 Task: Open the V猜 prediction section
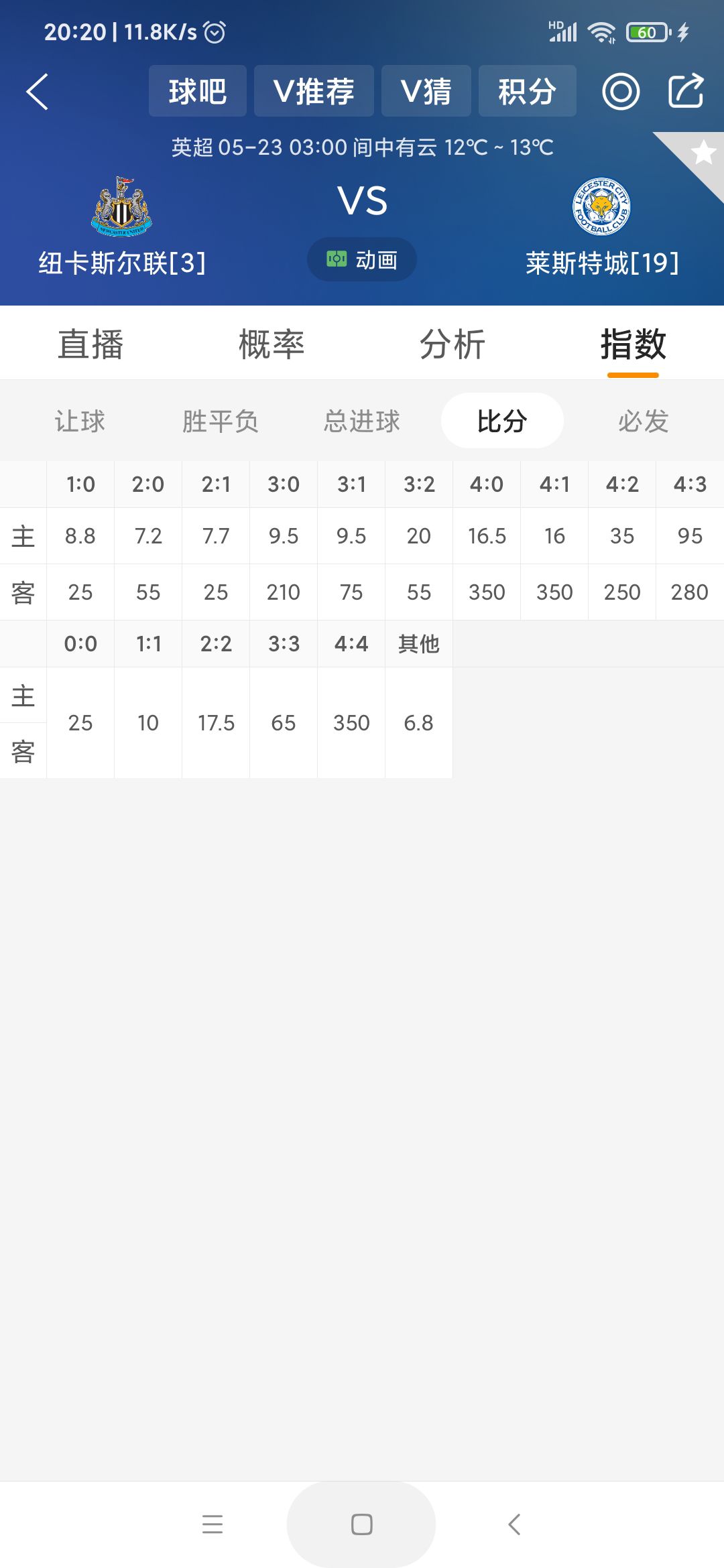click(426, 91)
